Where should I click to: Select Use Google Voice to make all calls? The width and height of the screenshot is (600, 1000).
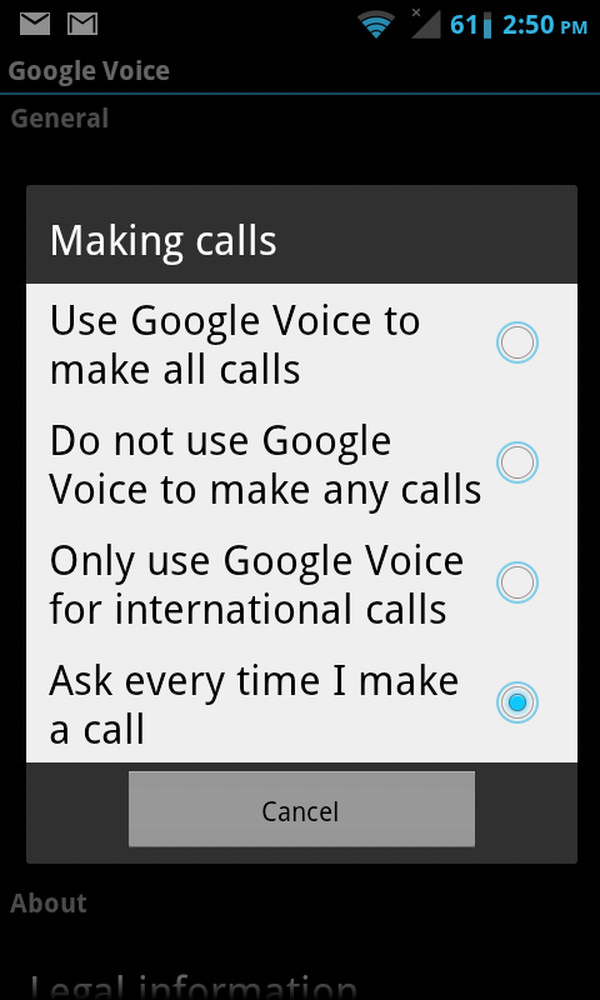click(x=301, y=344)
